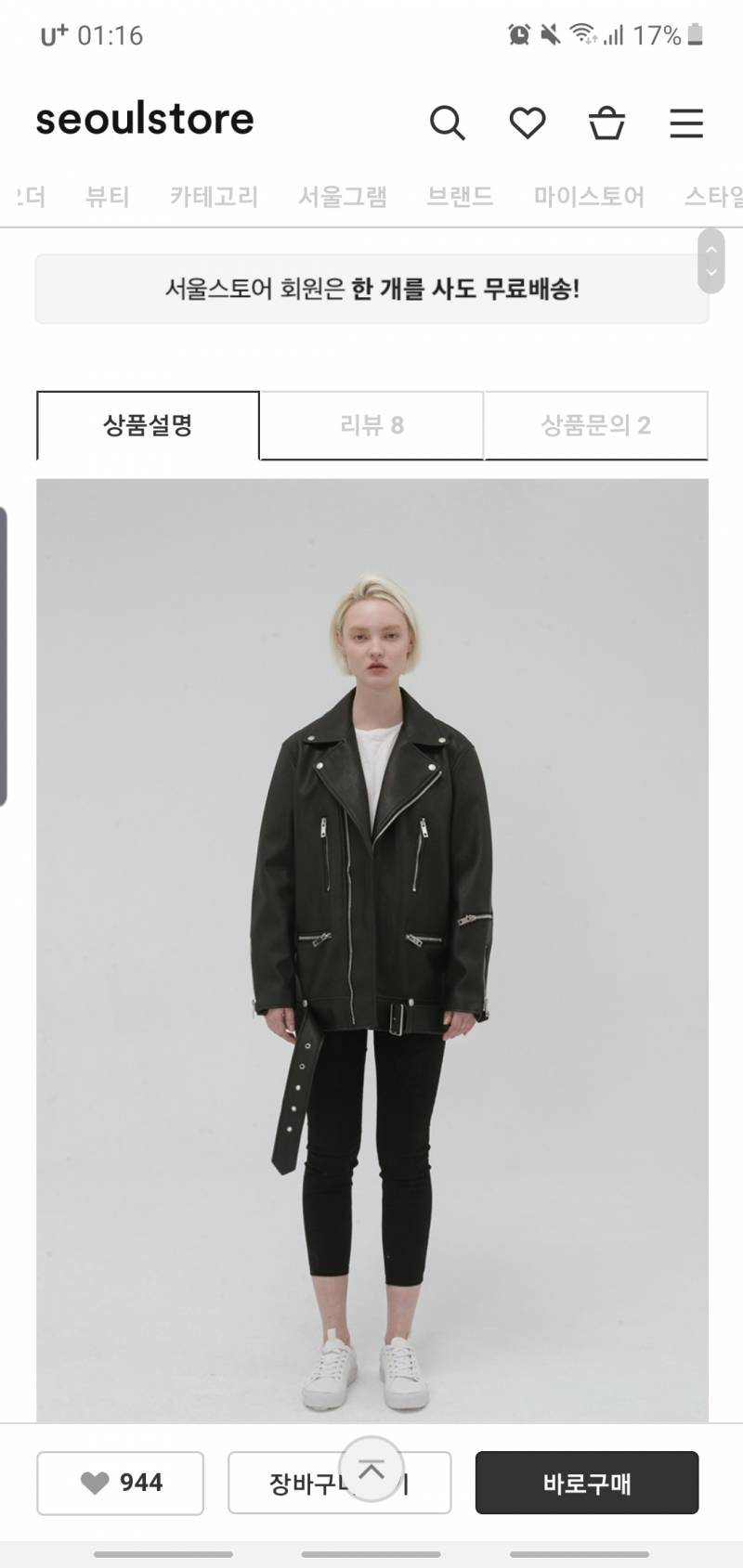Click the seoulstore logo
This screenshot has height=1568, width=743.
[x=144, y=119]
